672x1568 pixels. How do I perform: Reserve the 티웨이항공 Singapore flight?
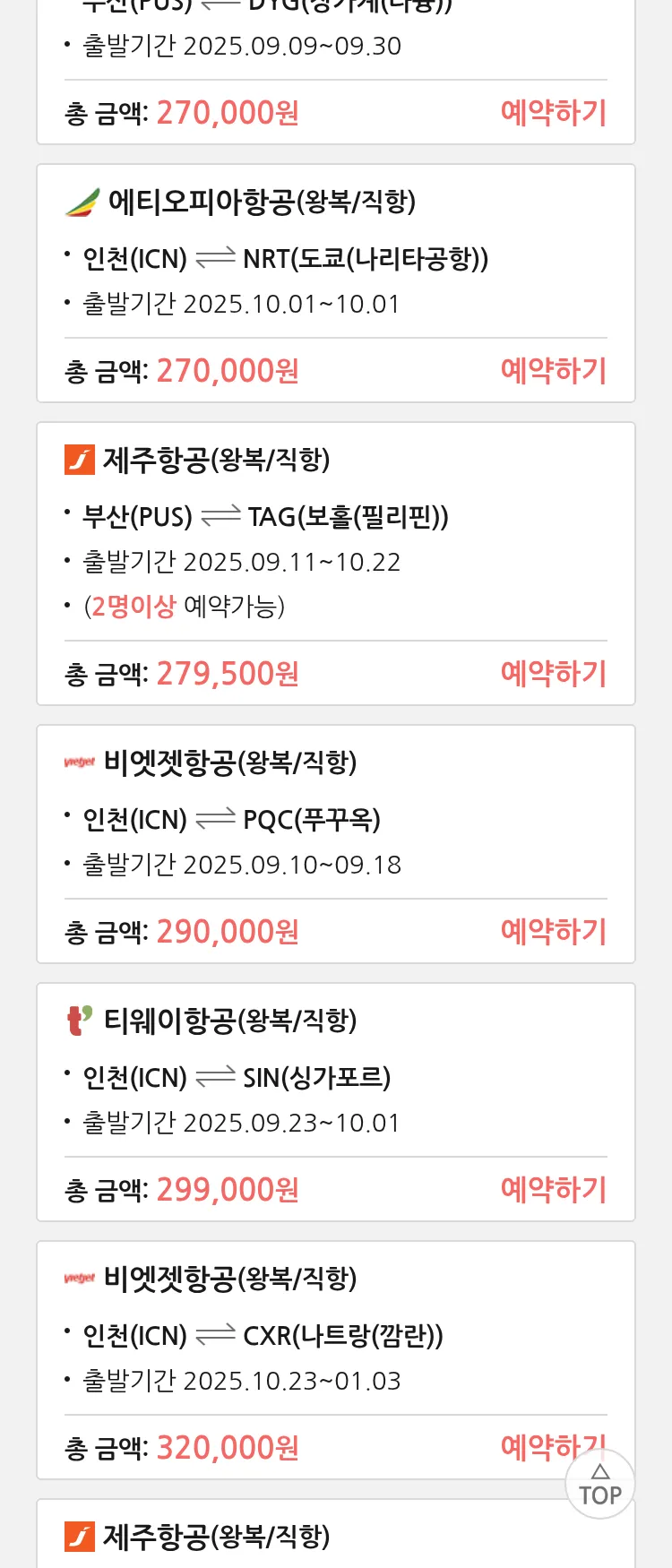(x=553, y=1190)
